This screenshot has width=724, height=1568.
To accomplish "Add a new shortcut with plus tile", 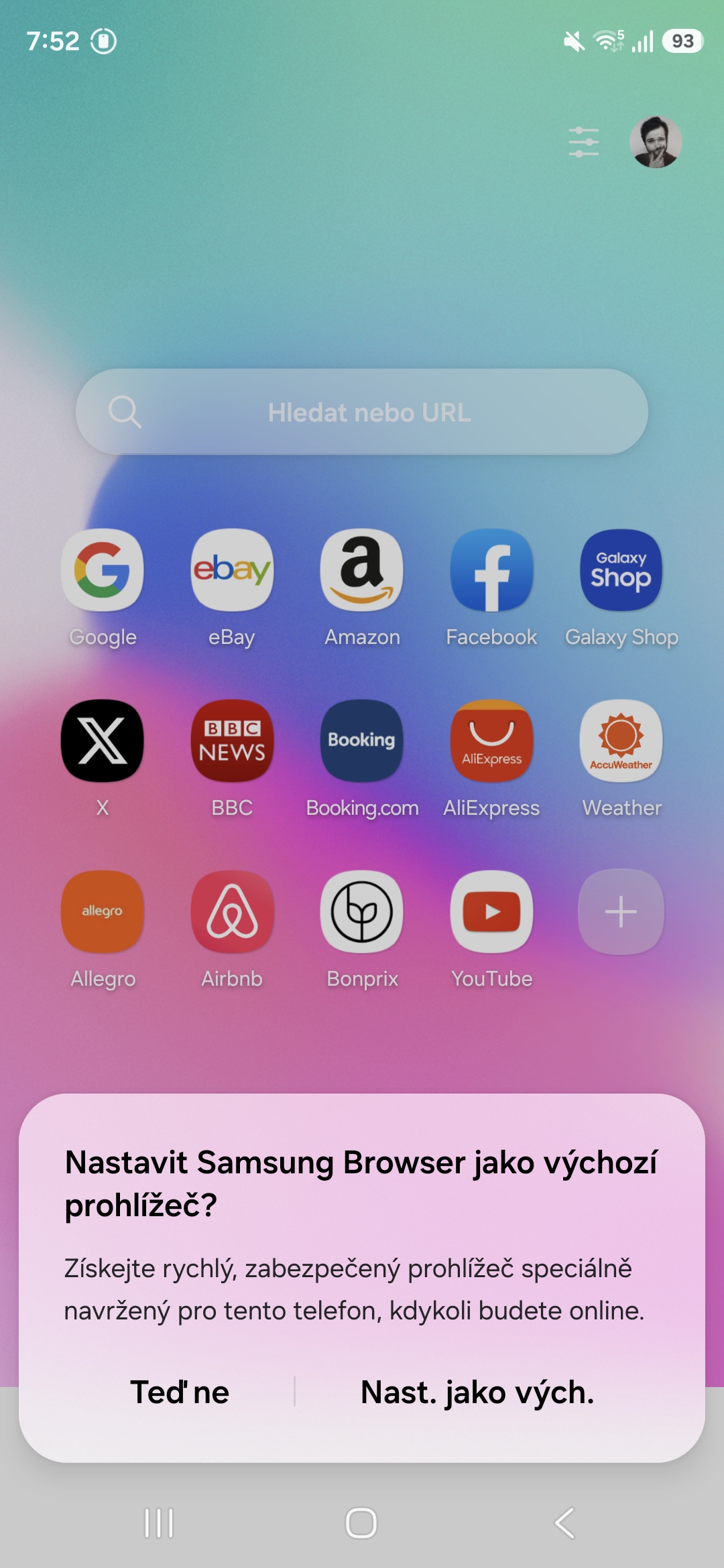I will click(621, 912).
